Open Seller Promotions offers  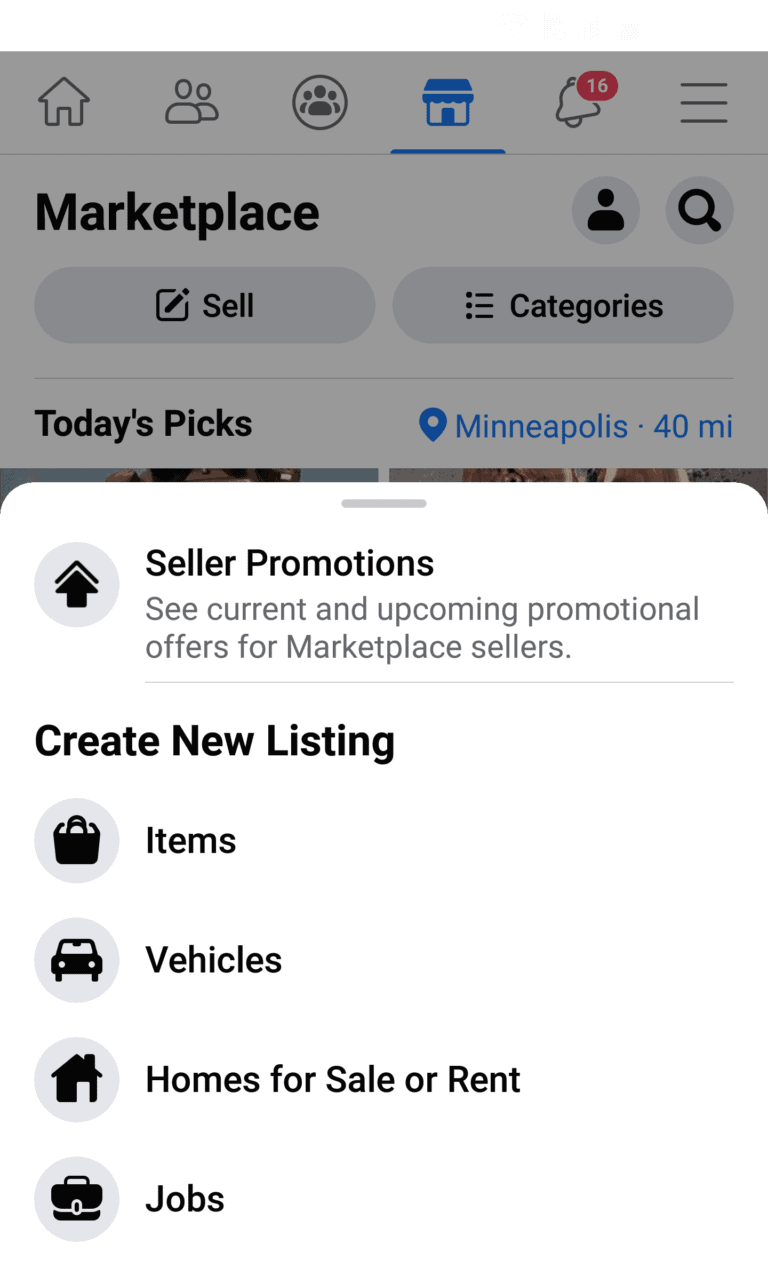tap(290, 563)
